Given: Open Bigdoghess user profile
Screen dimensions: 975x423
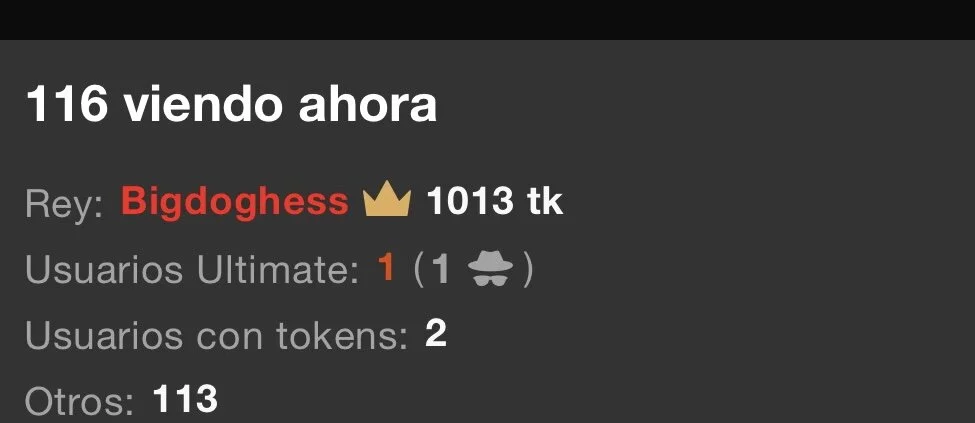Looking at the screenshot, I should click(234, 203).
